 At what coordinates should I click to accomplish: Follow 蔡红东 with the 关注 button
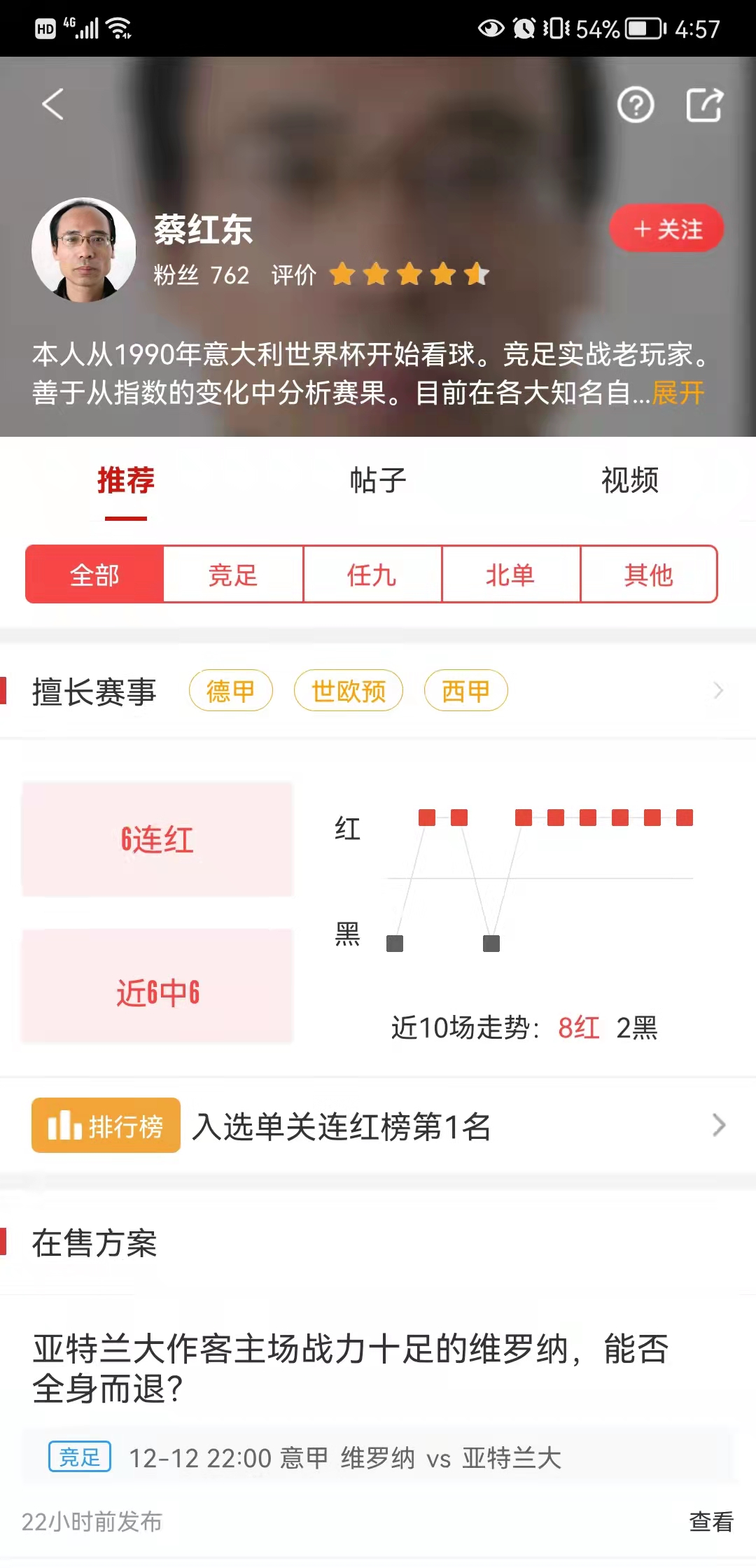click(666, 229)
